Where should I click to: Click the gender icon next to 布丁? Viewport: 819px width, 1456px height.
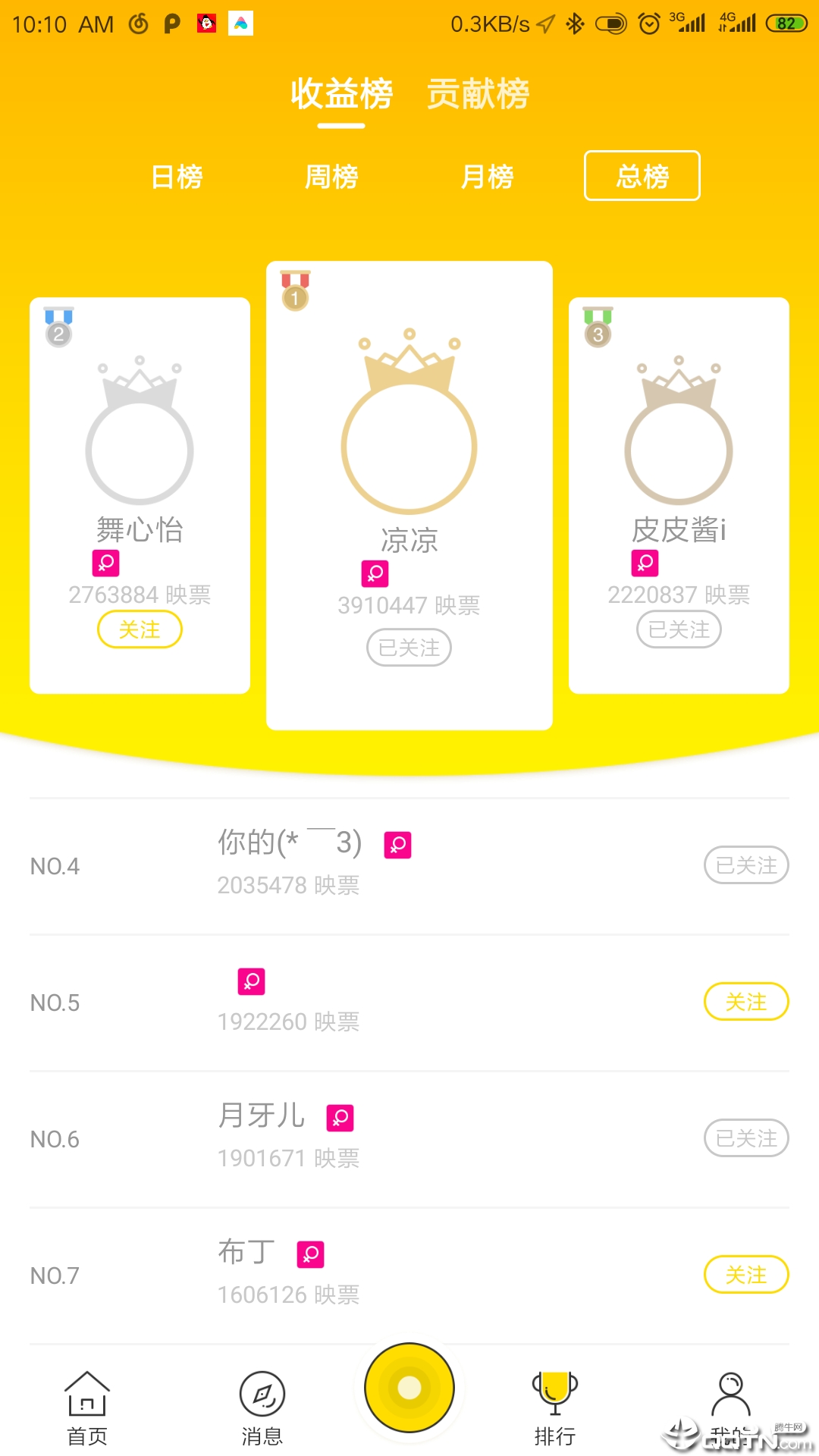point(309,1255)
